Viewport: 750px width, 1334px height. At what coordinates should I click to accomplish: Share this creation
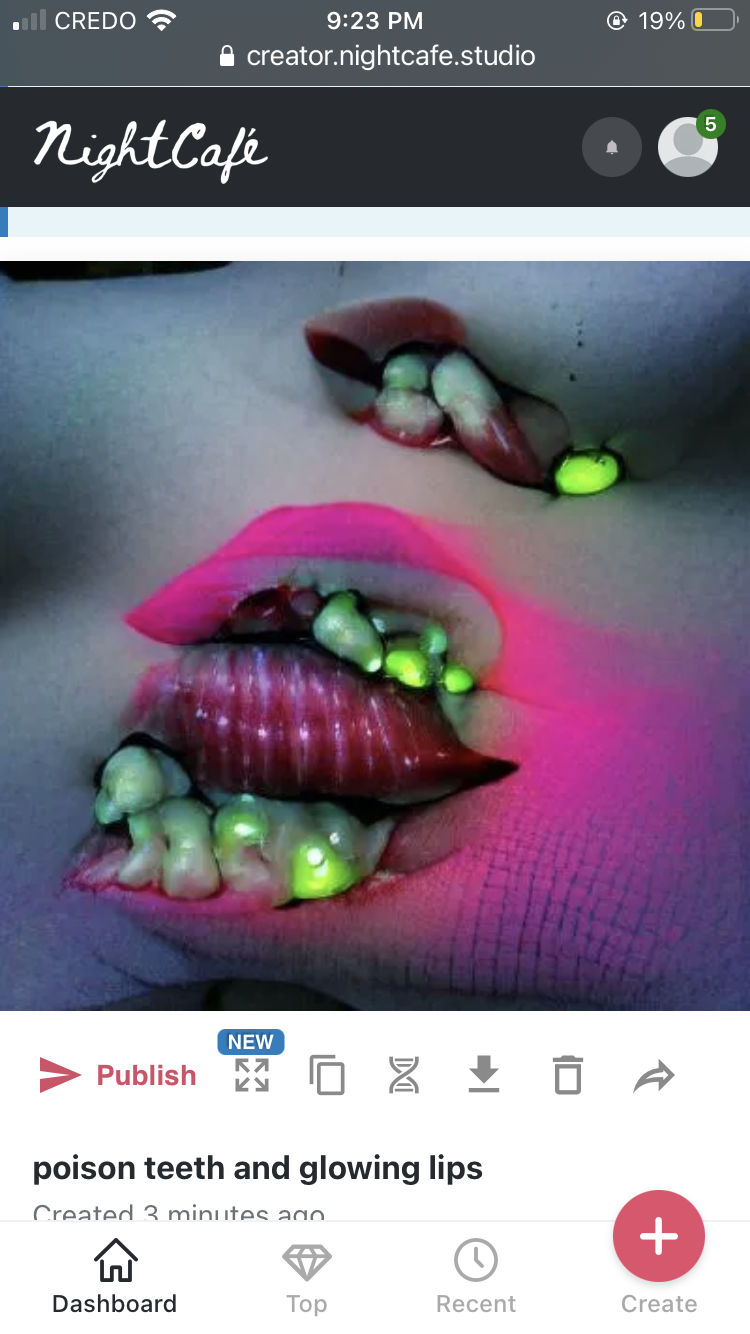tap(654, 1076)
